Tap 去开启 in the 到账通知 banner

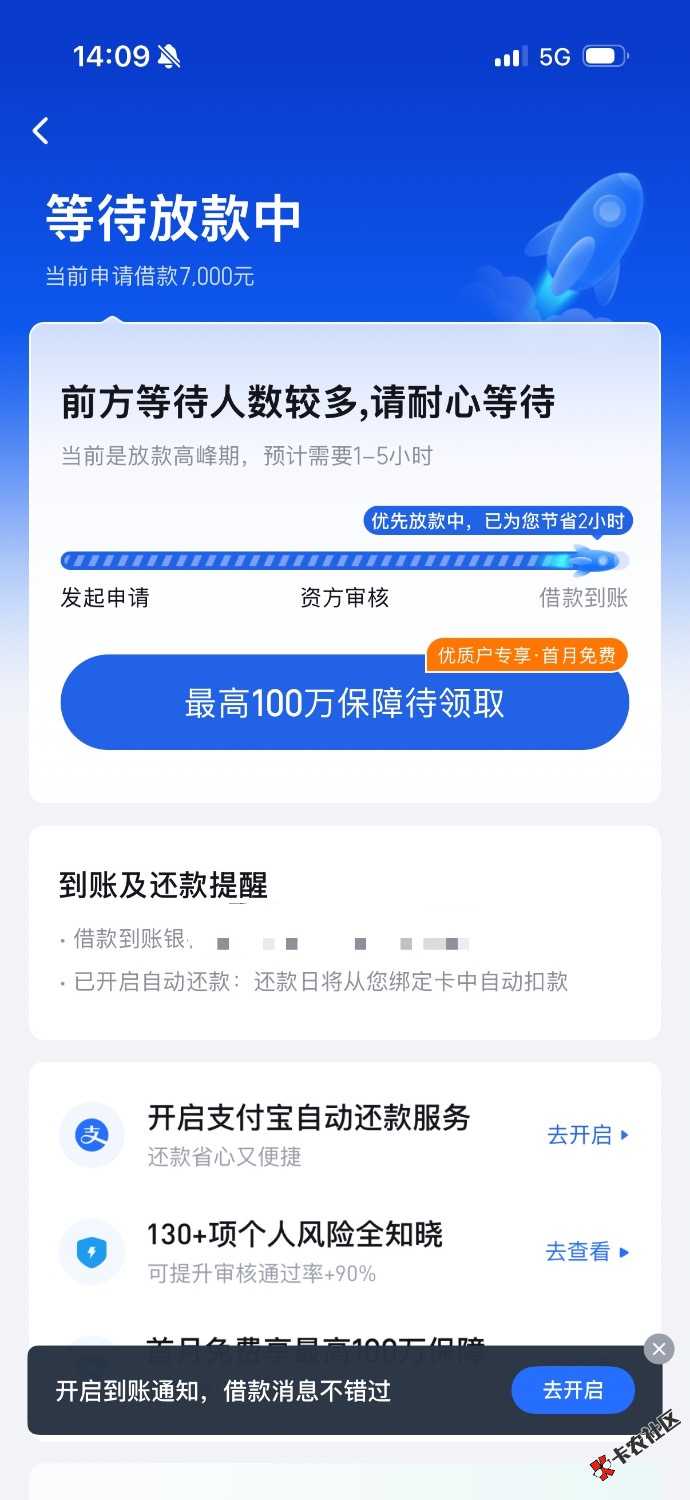[x=573, y=1390]
